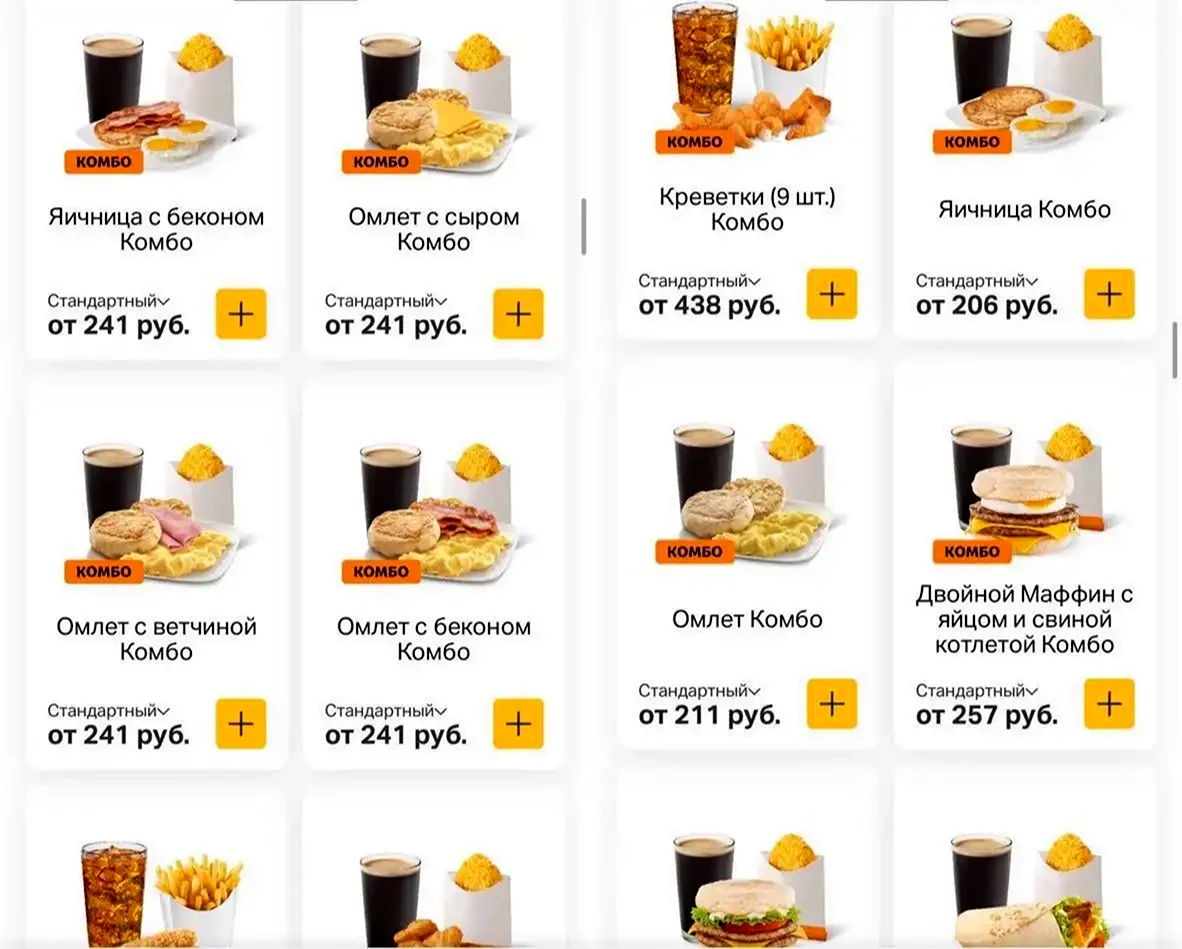The image size is (1182, 949).
Task: Add Креветки (9 шт.) Комбо to cart
Action: point(832,294)
